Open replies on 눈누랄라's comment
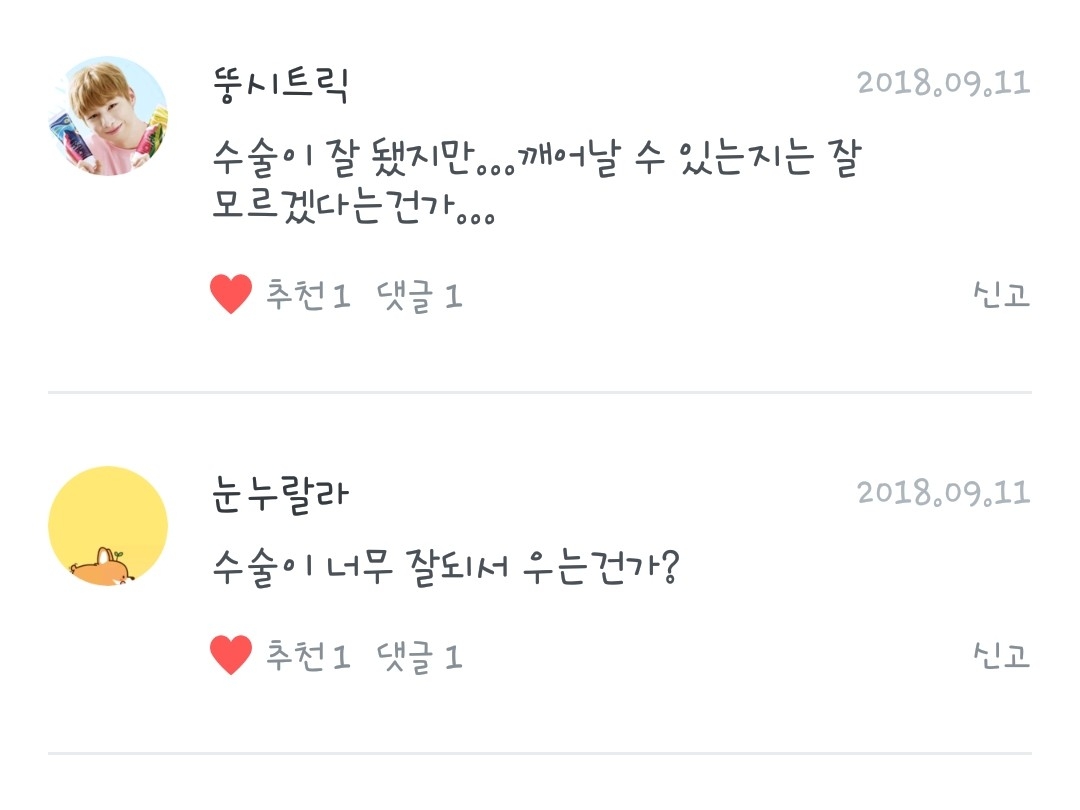Image resolution: width=1080 pixels, height=810 pixels. pyautogui.click(x=419, y=657)
